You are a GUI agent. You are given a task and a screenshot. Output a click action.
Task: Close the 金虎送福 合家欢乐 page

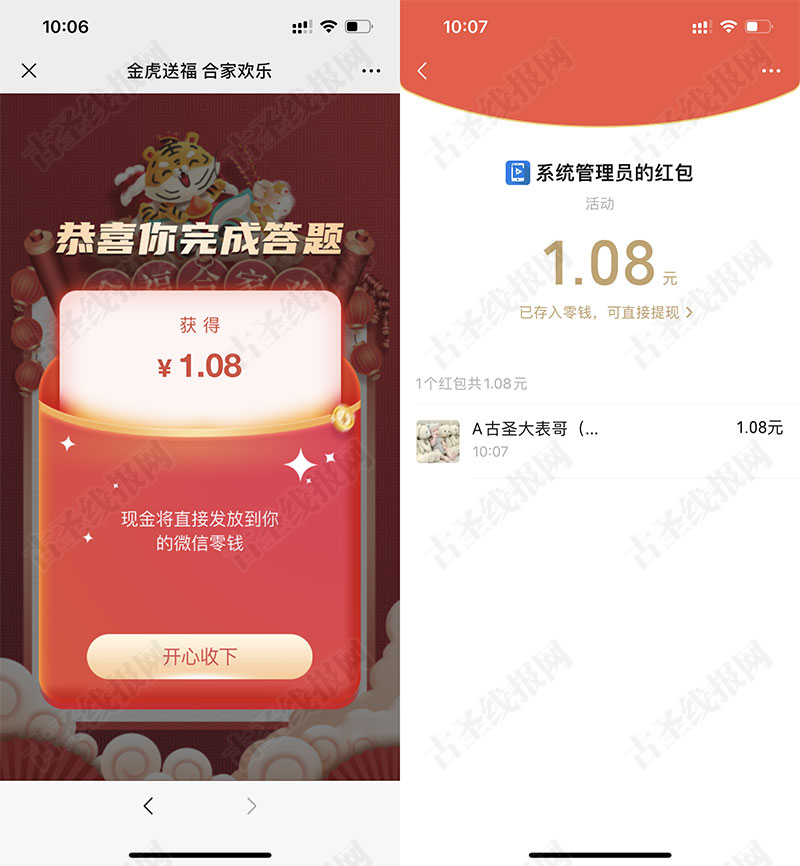coord(29,70)
